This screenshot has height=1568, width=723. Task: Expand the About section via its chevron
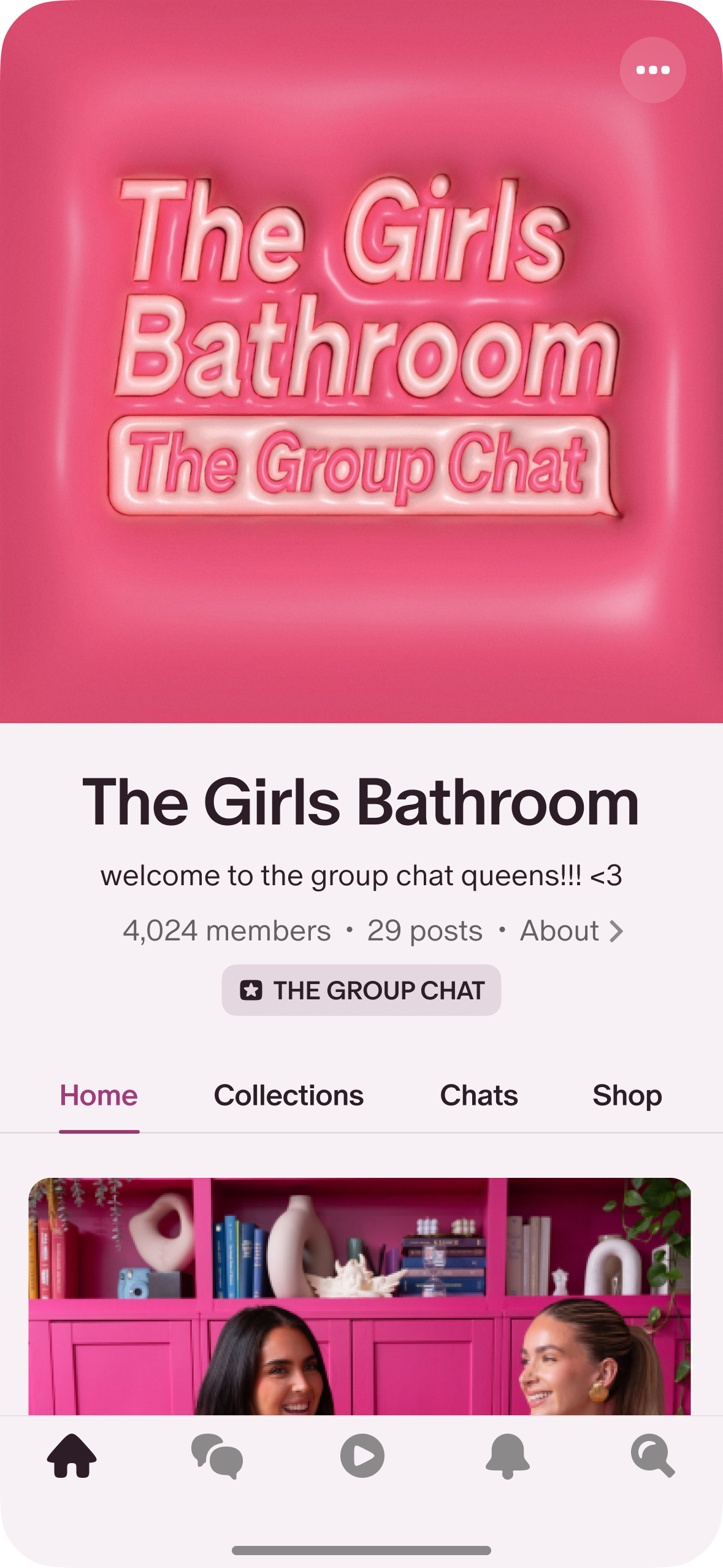click(x=615, y=931)
